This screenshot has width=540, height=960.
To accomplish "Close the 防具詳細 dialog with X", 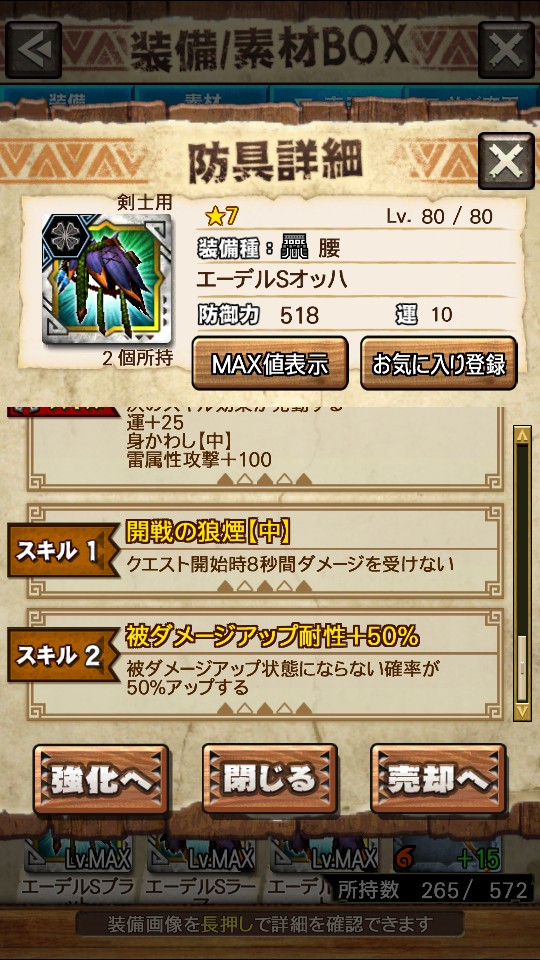I will click(x=506, y=161).
